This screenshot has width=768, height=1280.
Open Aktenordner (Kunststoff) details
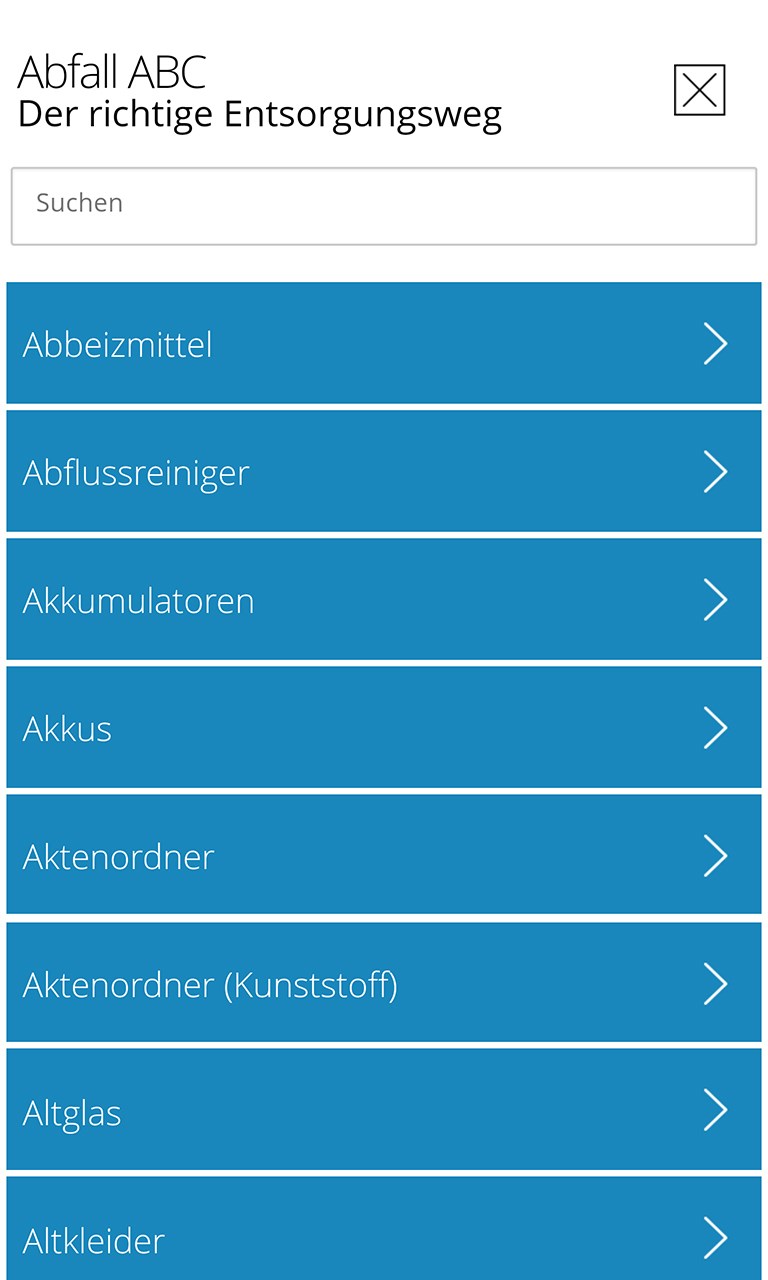click(x=384, y=983)
